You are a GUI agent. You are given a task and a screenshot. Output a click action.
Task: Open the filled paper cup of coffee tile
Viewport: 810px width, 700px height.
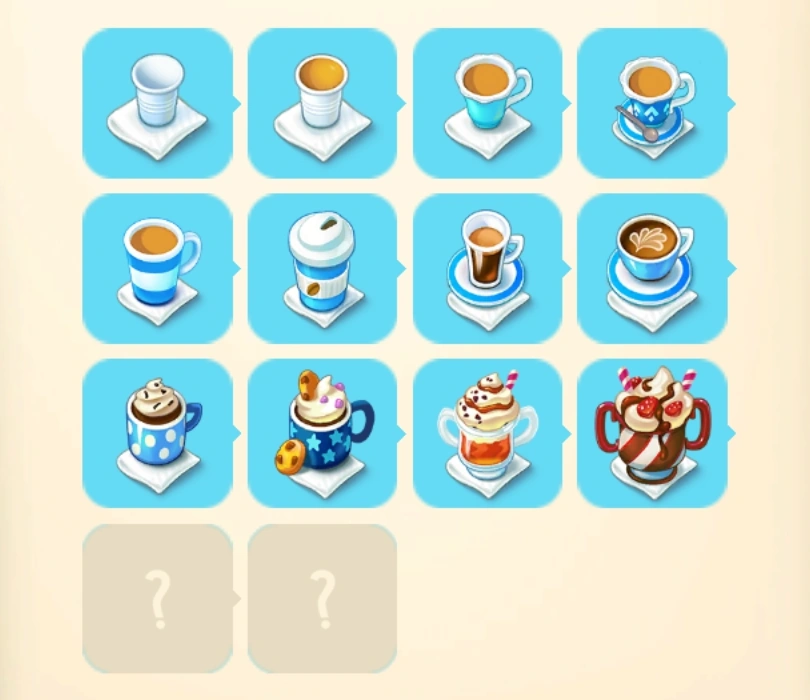click(x=322, y=103)
